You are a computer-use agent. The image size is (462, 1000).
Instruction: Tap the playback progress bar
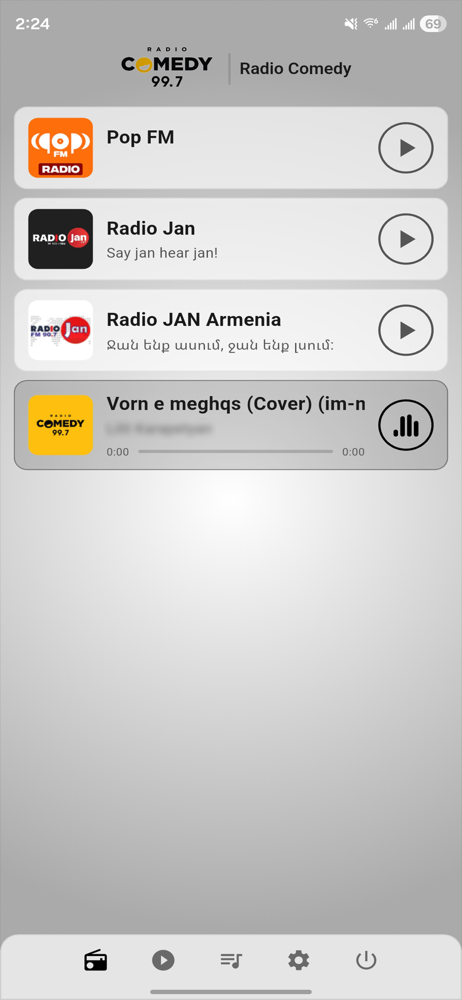point(235,452)
